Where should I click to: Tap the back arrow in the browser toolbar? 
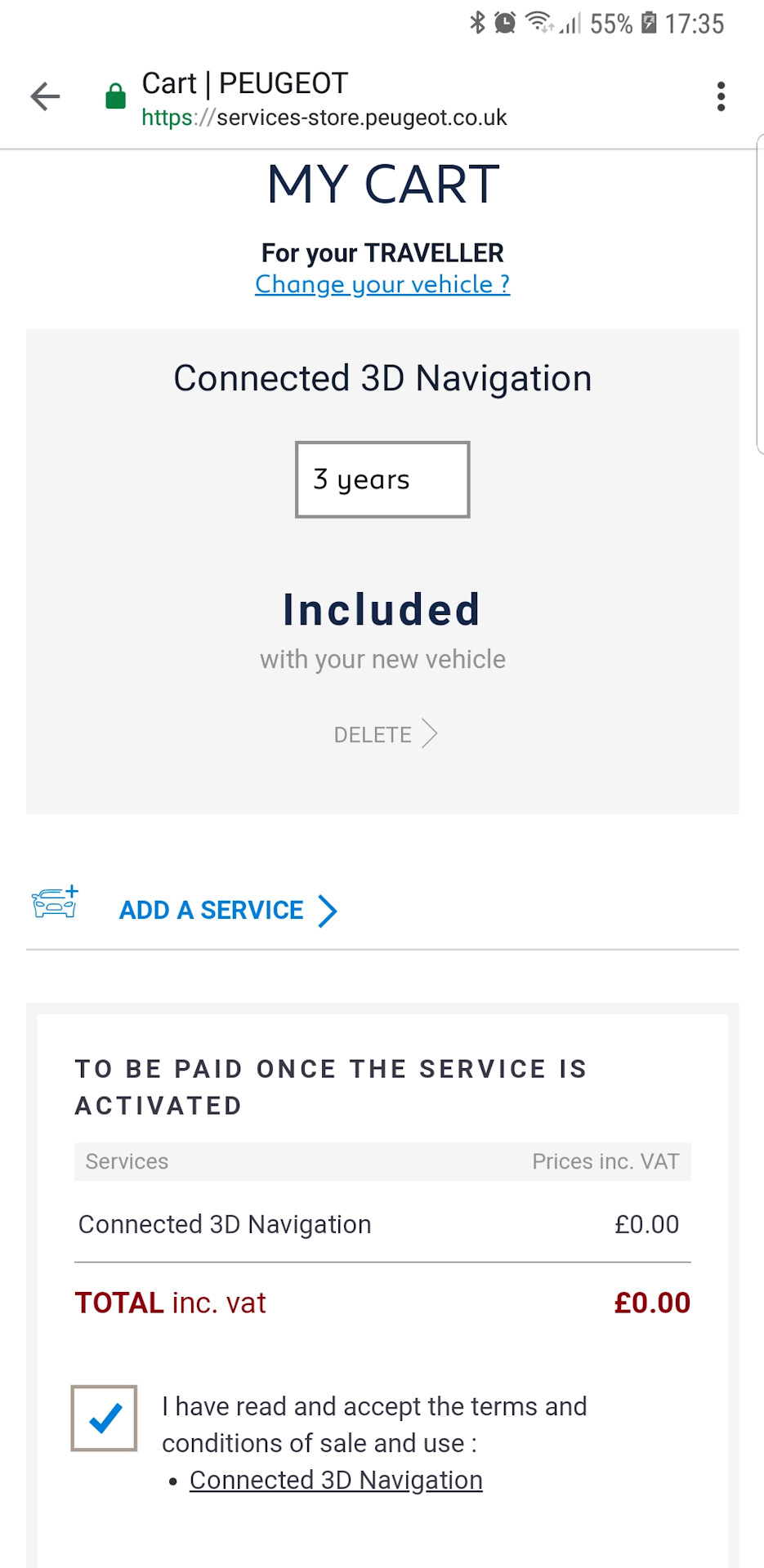46,96
